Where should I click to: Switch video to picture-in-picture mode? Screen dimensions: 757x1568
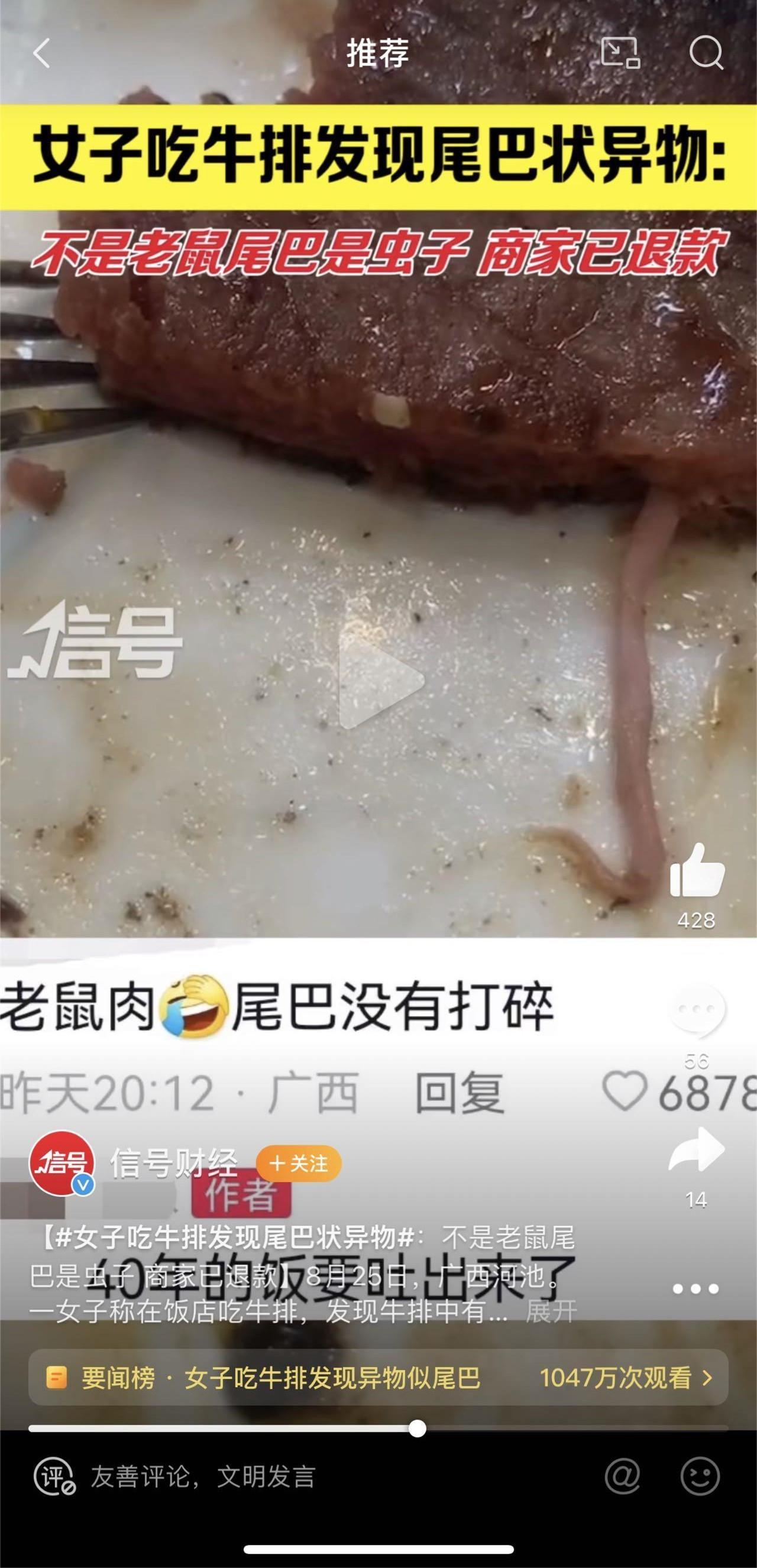pyautogui.click(x=619, y=53)
